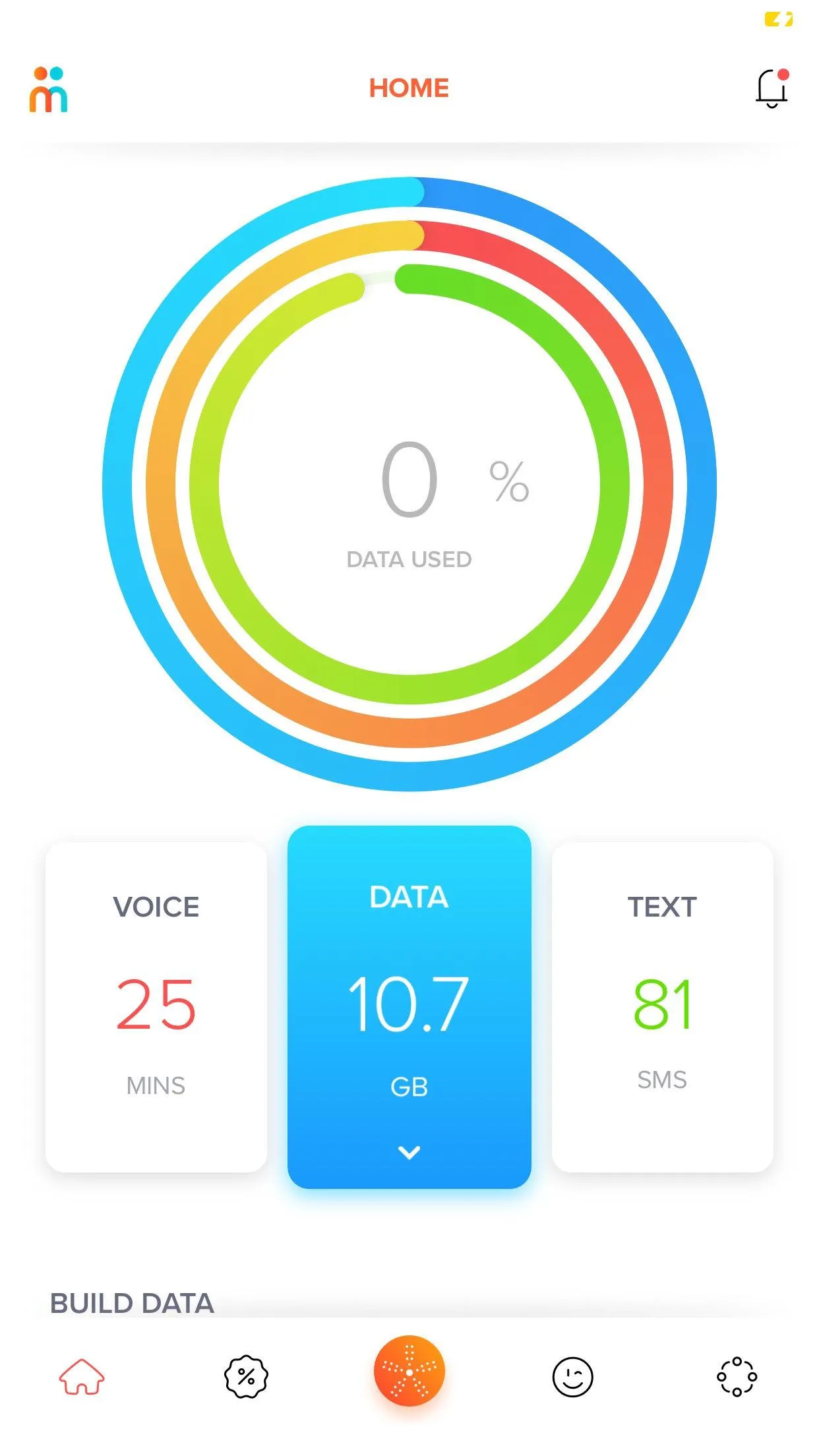The height and width of the screenshot is (1456, 819).
Task: Select the TEXT 81 SMS card
Action: click(x=662, y=1006)
